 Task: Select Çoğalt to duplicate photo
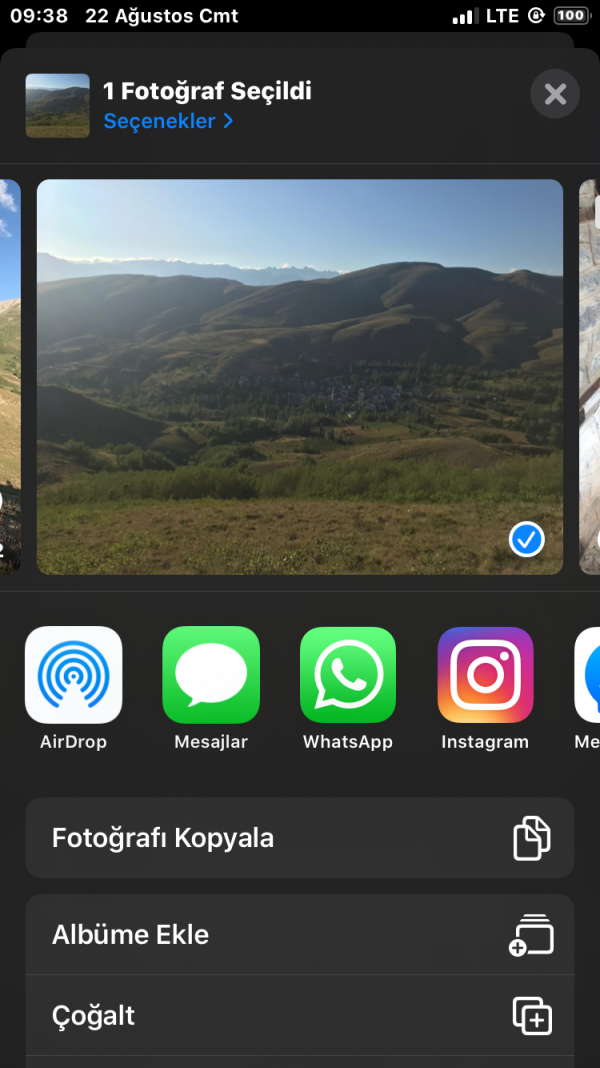click(x=300, y=1016)
